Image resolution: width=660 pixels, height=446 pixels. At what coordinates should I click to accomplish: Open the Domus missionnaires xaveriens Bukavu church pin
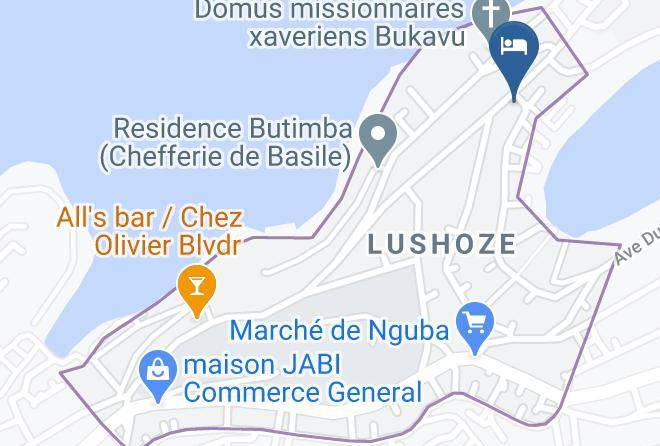click(488, 15)
